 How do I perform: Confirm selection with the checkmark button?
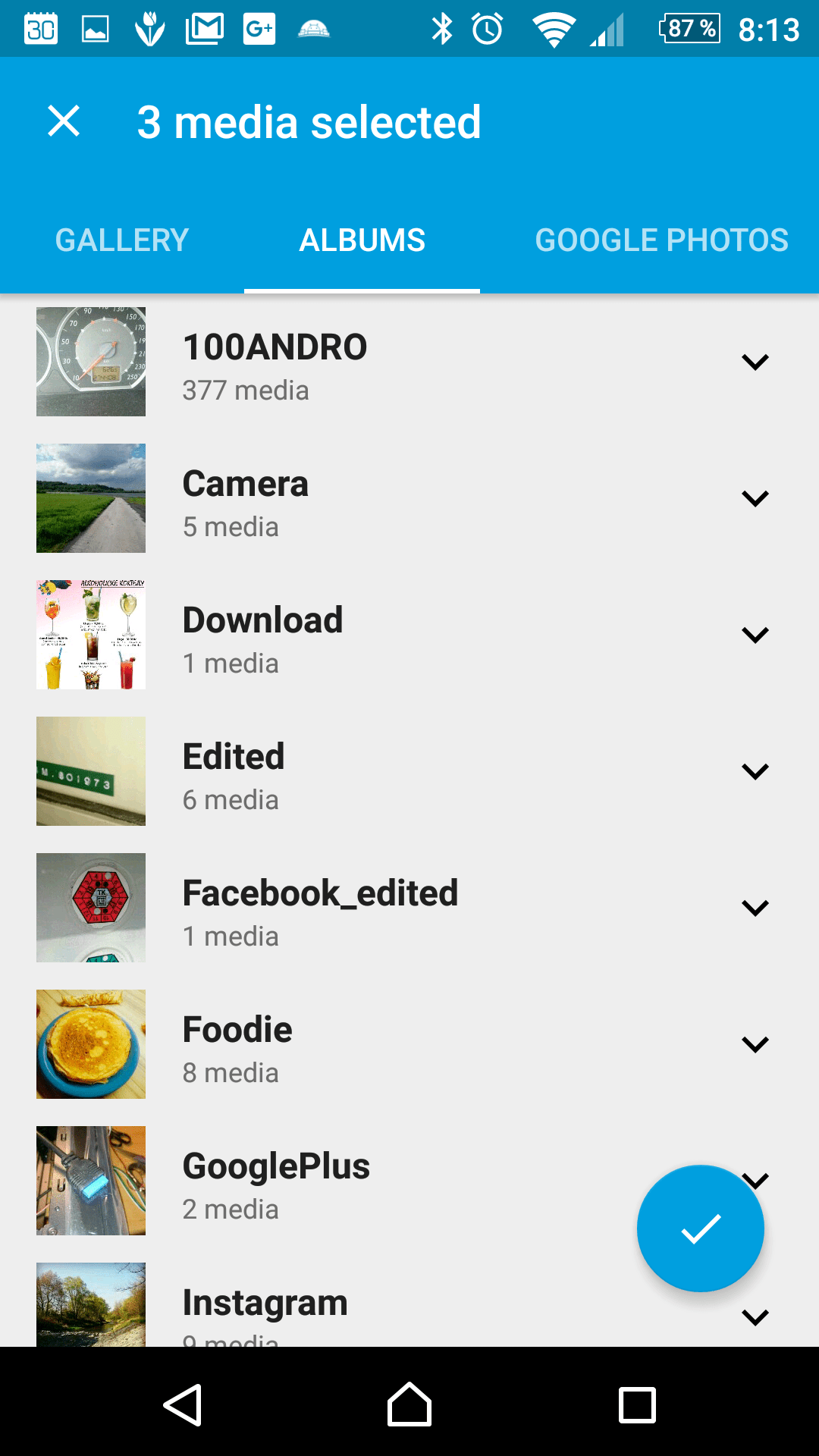point(701,1228)
